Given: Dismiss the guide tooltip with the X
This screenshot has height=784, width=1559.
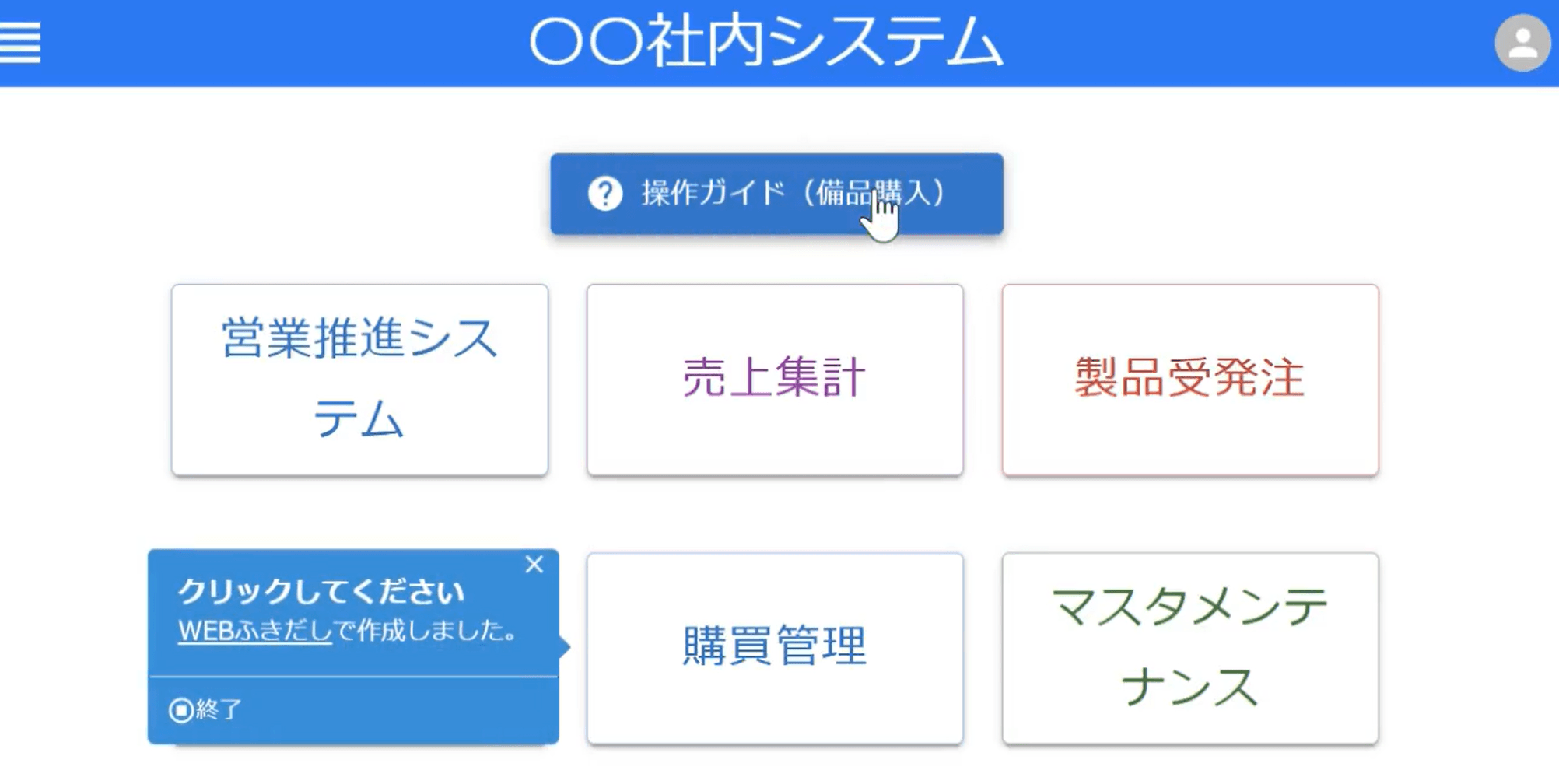Looking at the screenshot, I should pyautogui.click(x=534, y=565).
